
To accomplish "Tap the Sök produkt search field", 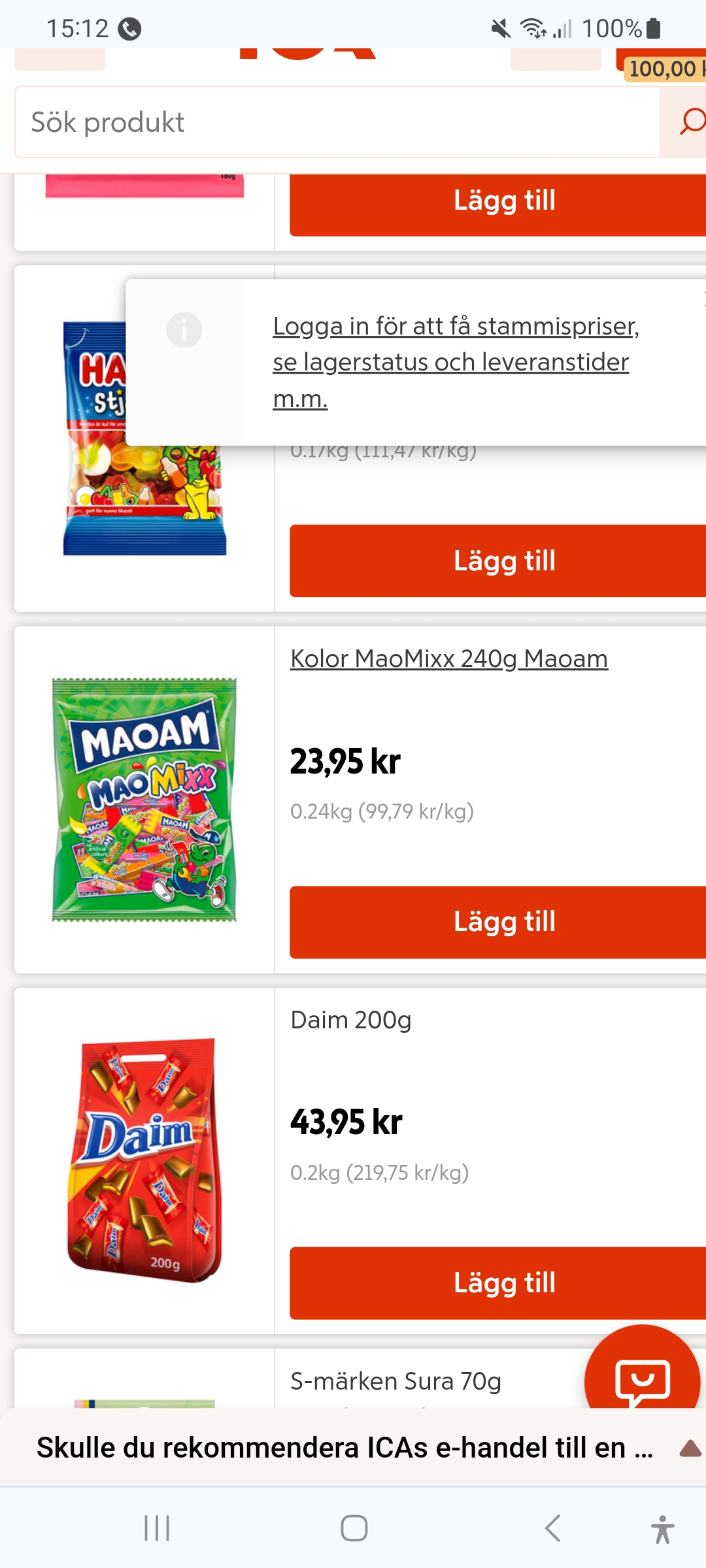I will 337,122.
